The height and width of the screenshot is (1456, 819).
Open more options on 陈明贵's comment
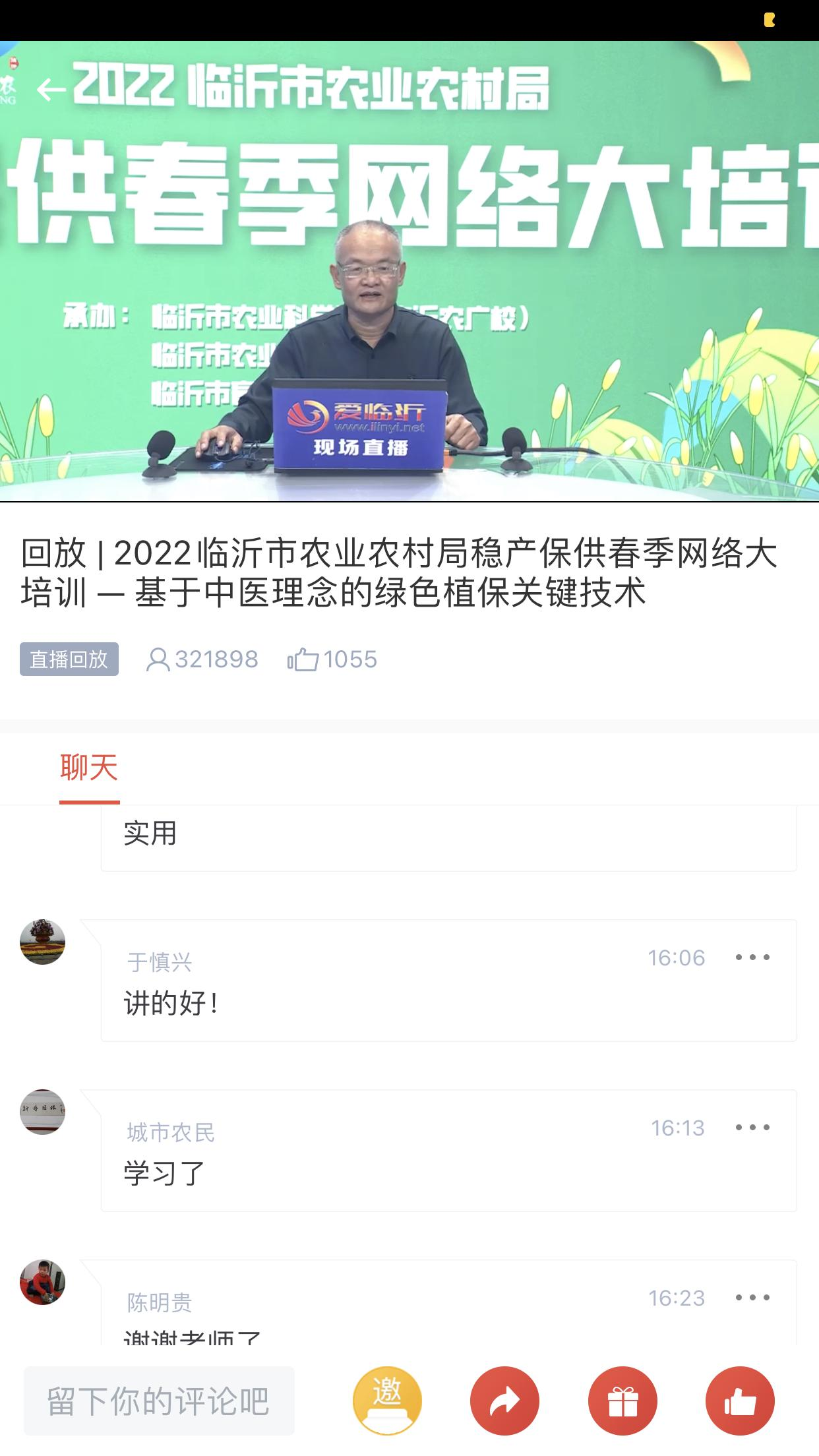pos(752,1298)
